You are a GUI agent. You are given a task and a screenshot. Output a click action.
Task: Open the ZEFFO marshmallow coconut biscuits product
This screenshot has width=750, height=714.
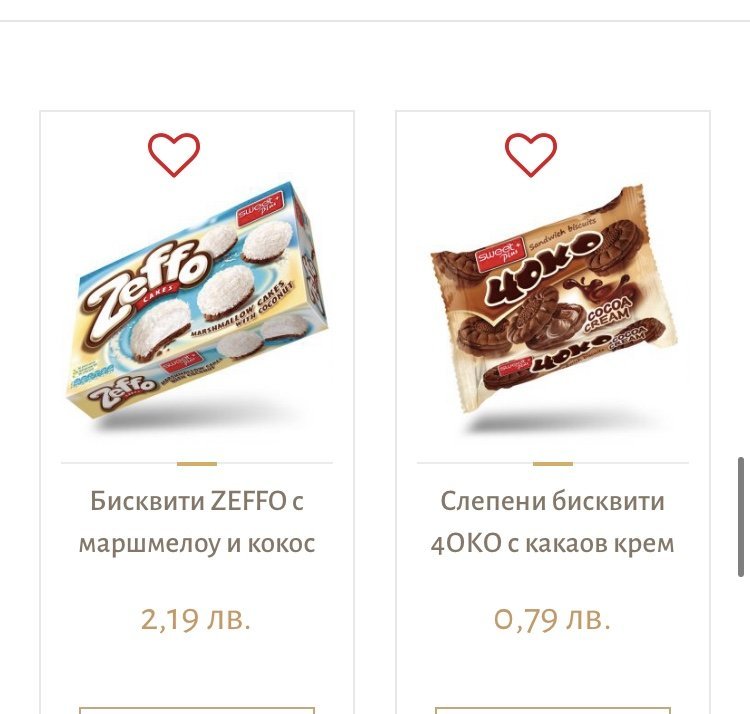pyautogui.click(x=197, y=522)
